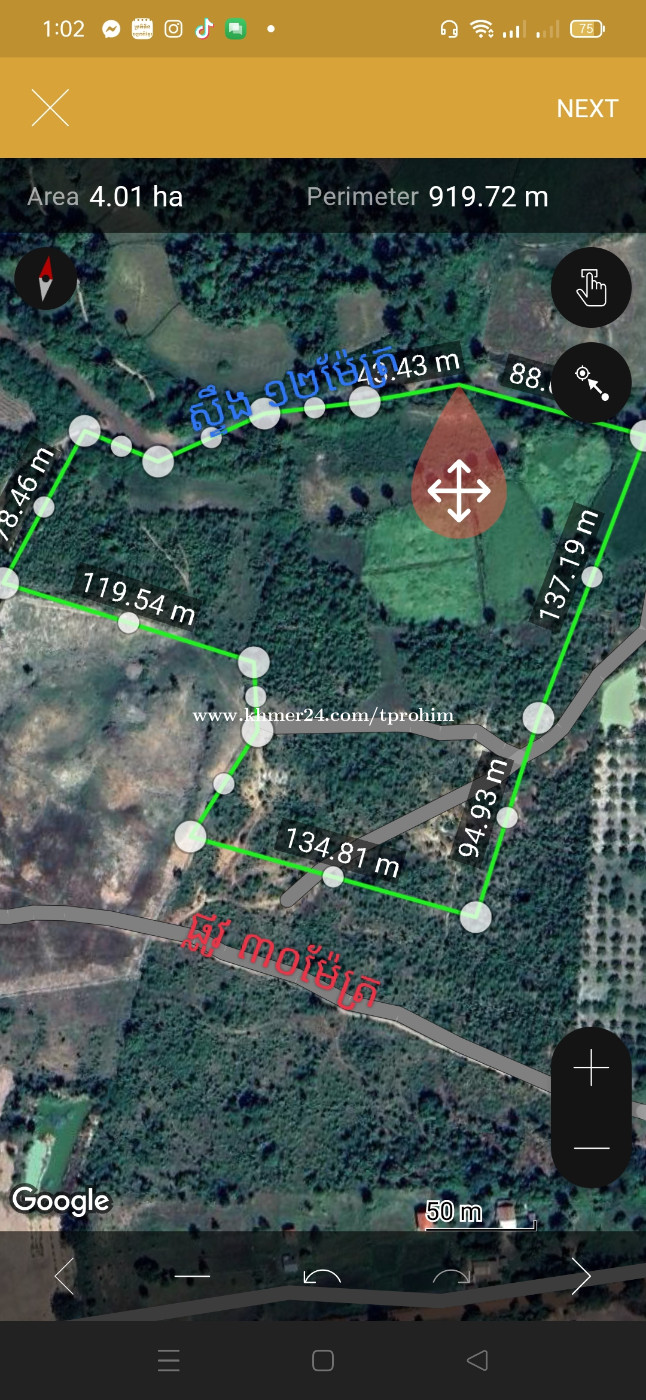The height and width of the screenshot is (1400, 646).
Task: Switch to pointer placement mode button
Action: click(x=591, y=382)
